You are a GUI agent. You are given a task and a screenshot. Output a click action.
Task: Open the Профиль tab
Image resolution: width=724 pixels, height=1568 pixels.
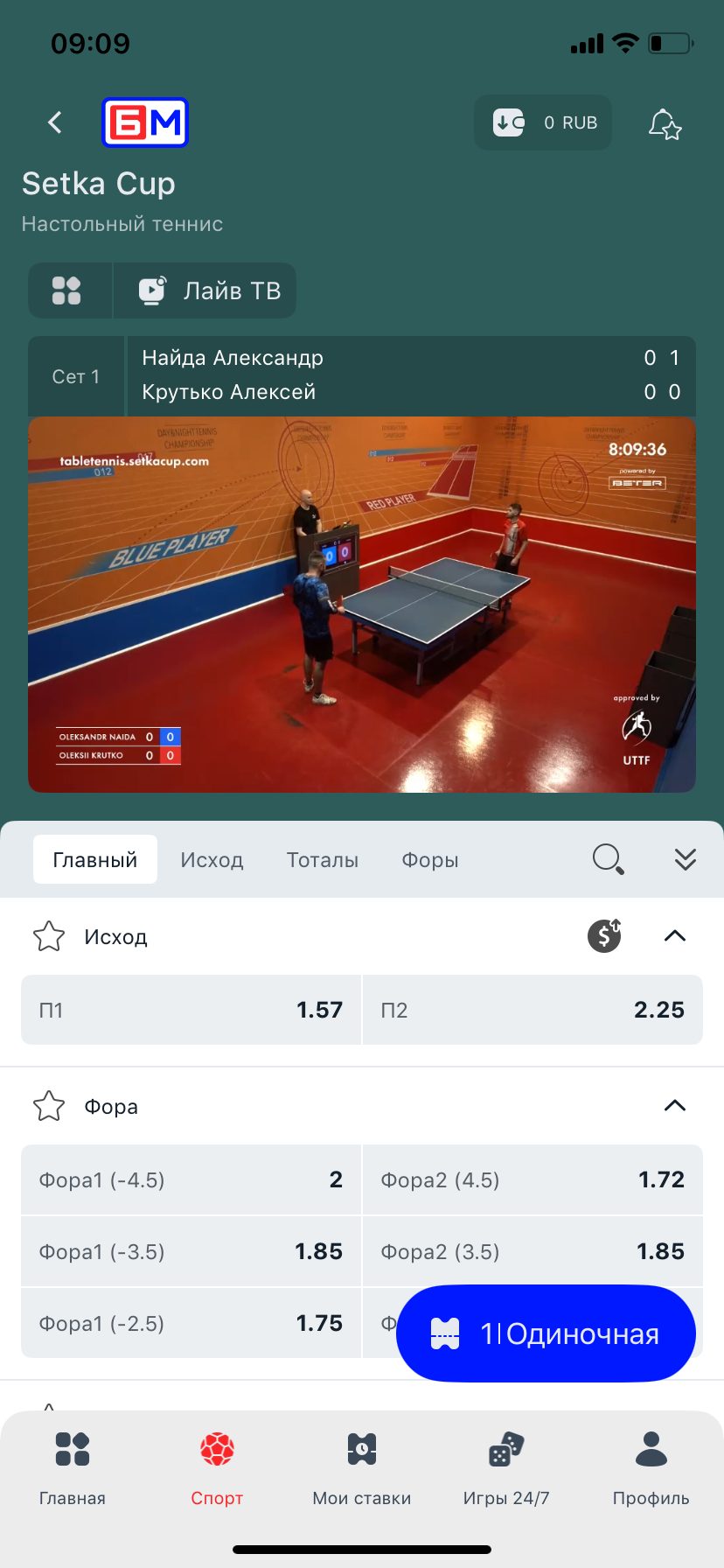click(x=651, y=1470)
